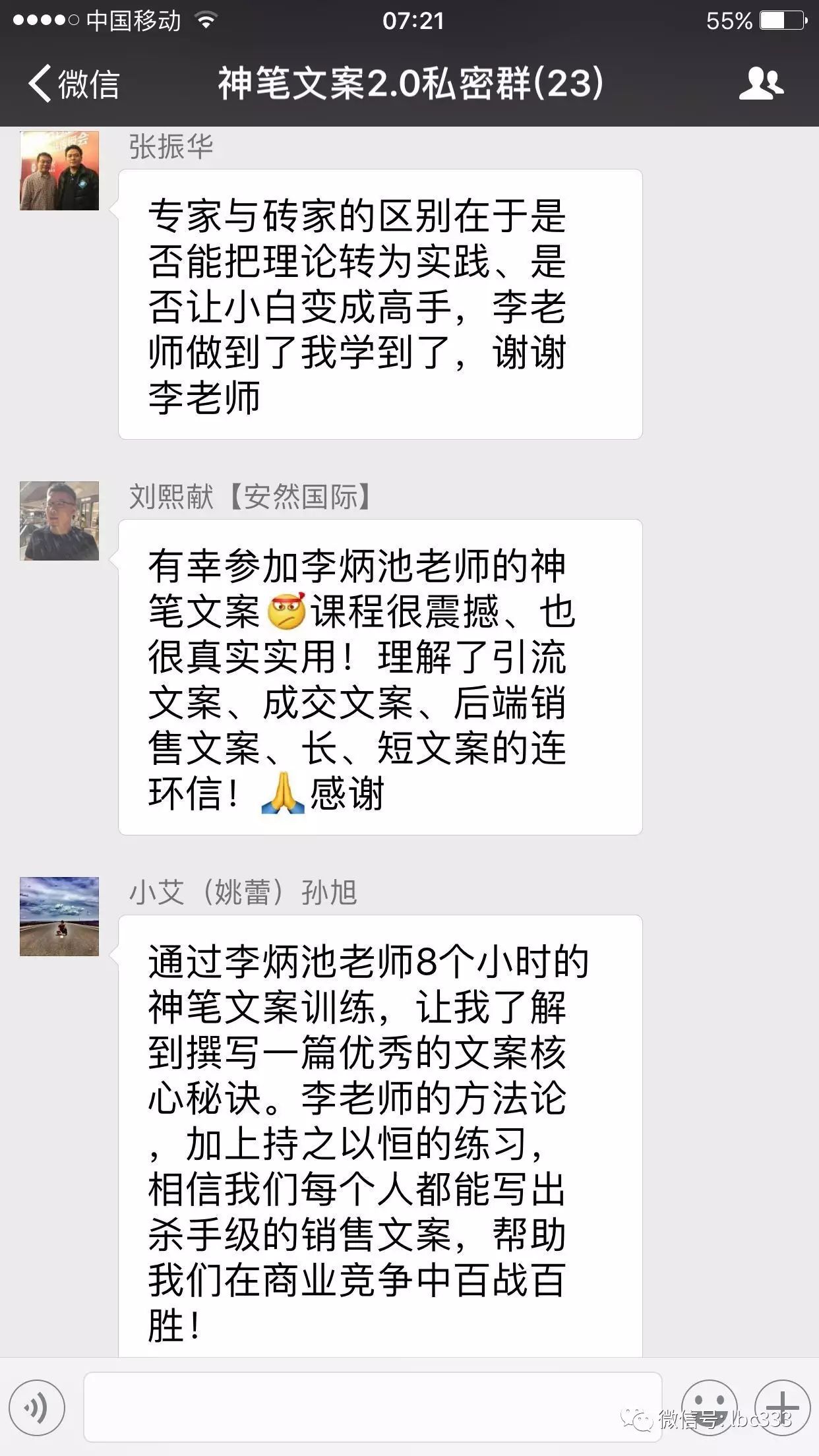Image resolution: width=819 pixels, height=1456 pixels.
Task: Go back to the 微信 chat list
Action: coord(74,84)
